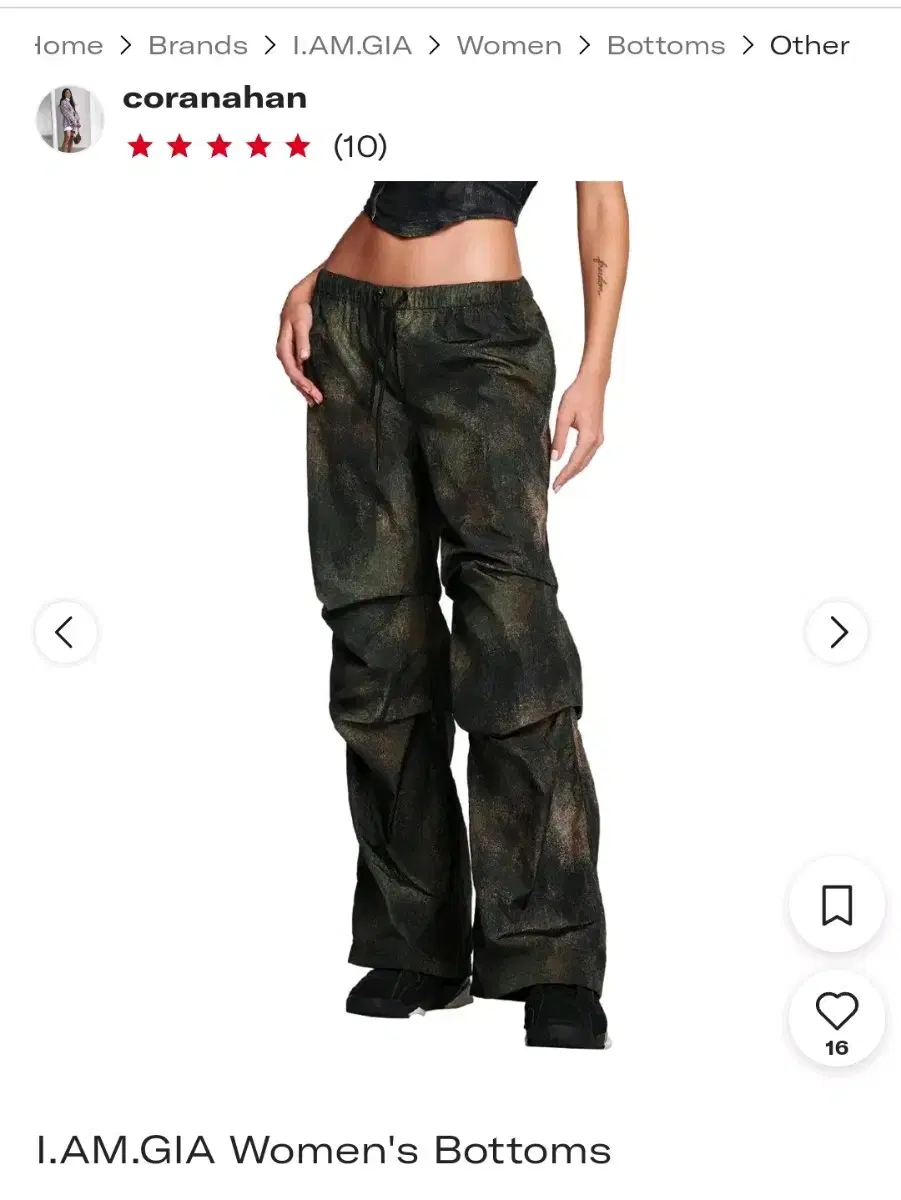Open seller coranahan's profile picture
The width and height of the screenshot is (901, 1200).
(70, 118)
